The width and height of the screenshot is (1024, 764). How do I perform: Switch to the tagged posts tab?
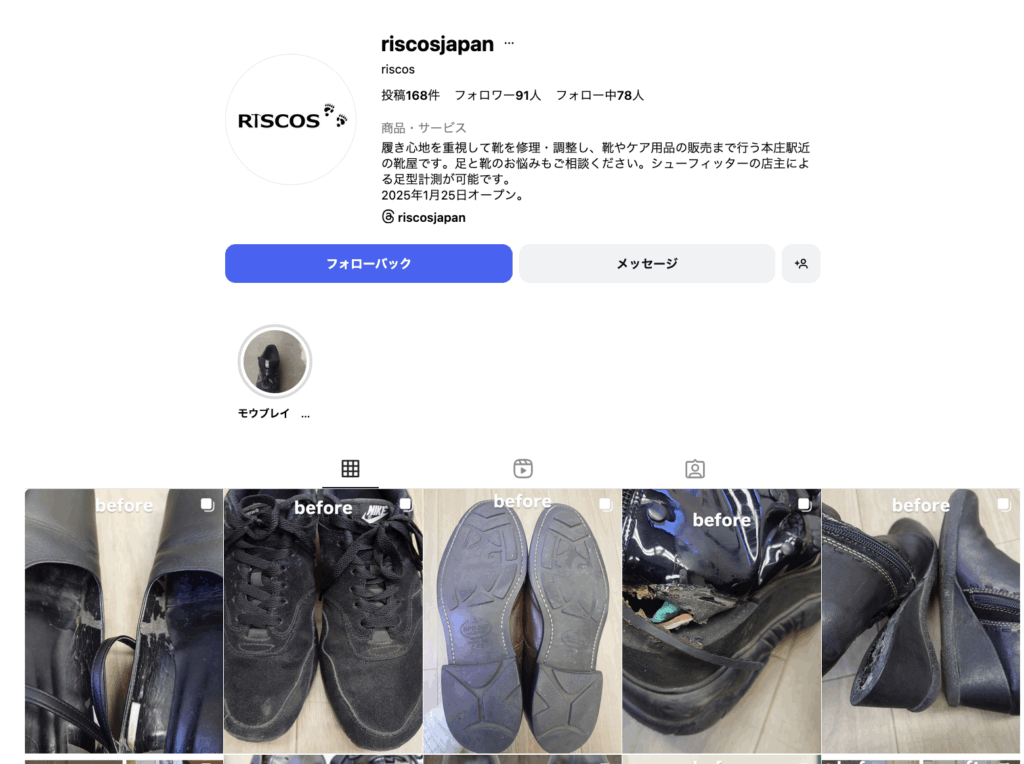pyautogui.click(x=695, y=469)
